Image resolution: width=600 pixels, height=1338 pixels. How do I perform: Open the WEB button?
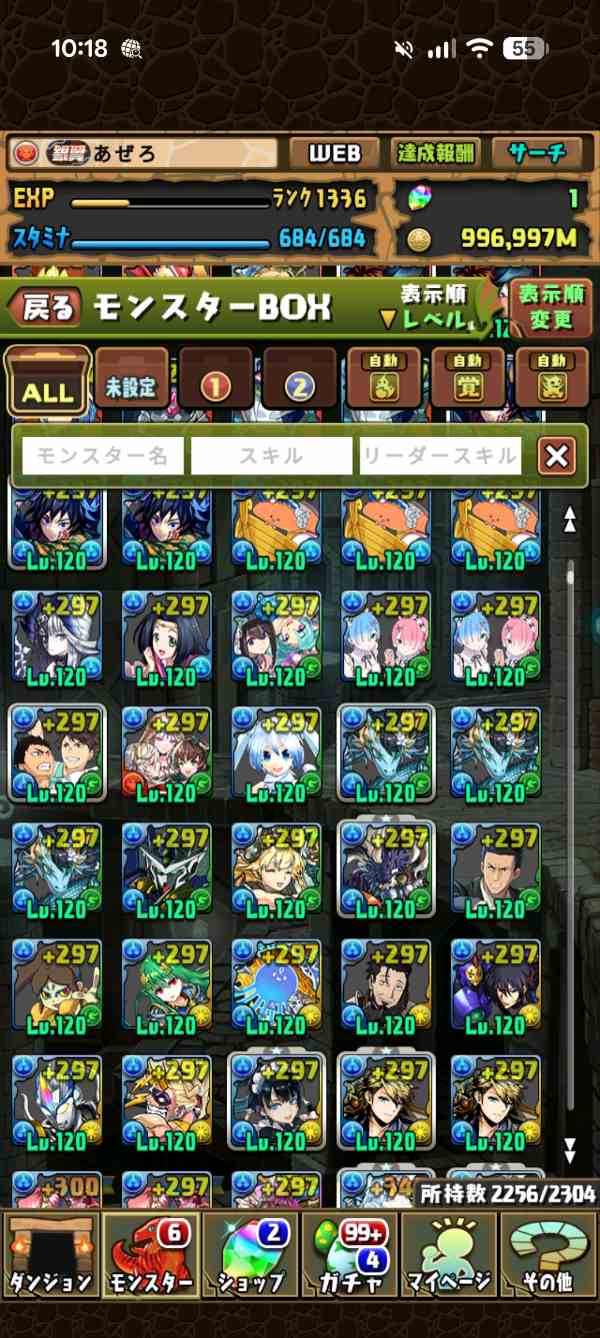coord(334,153)
